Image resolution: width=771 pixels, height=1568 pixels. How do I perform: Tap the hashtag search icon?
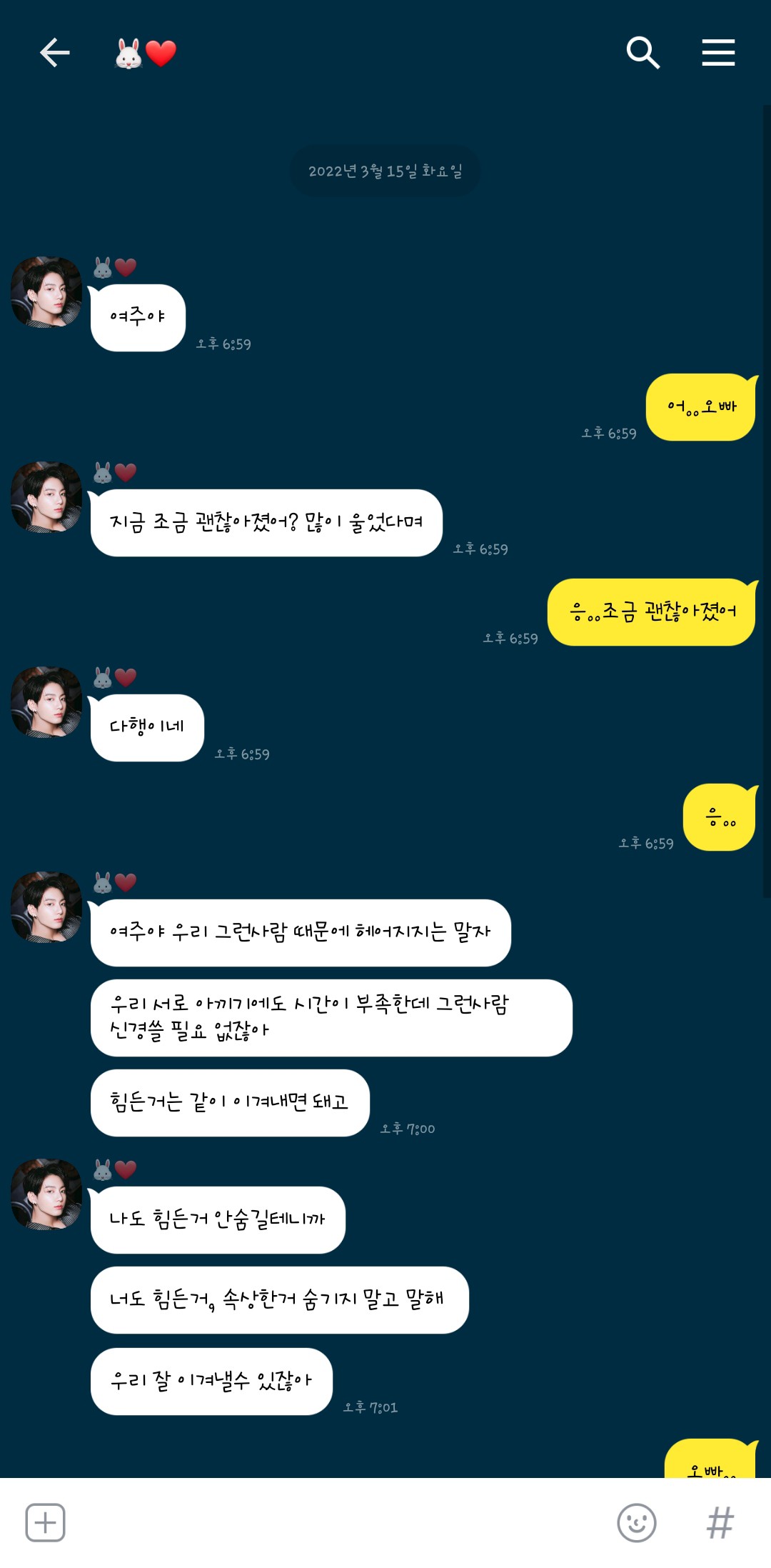point(720,1522)
